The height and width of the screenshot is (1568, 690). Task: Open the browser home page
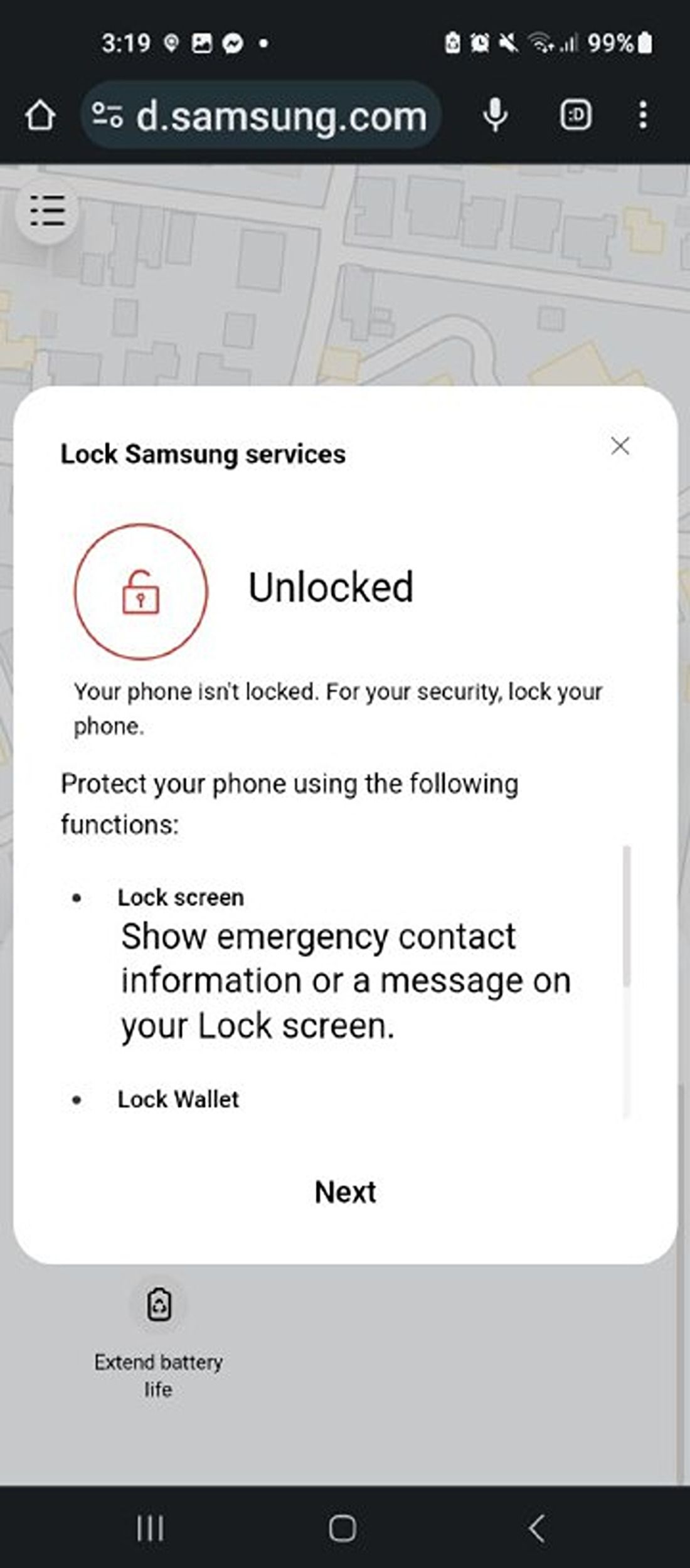tap(40, 116)
